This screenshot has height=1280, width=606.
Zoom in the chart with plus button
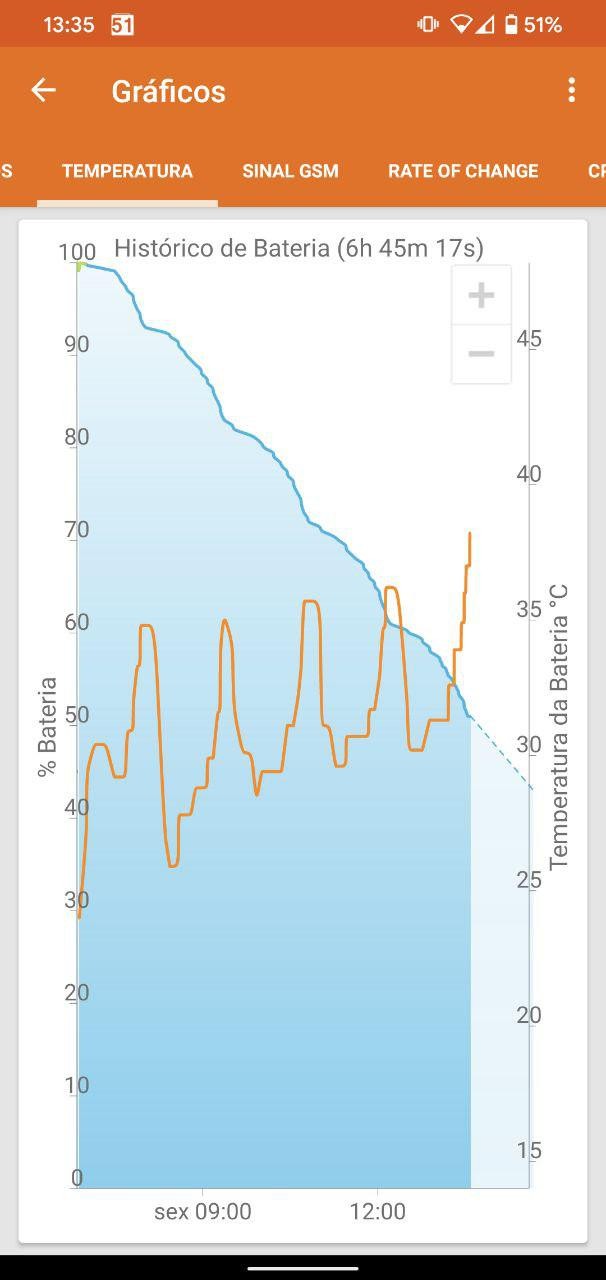(481, 295)
